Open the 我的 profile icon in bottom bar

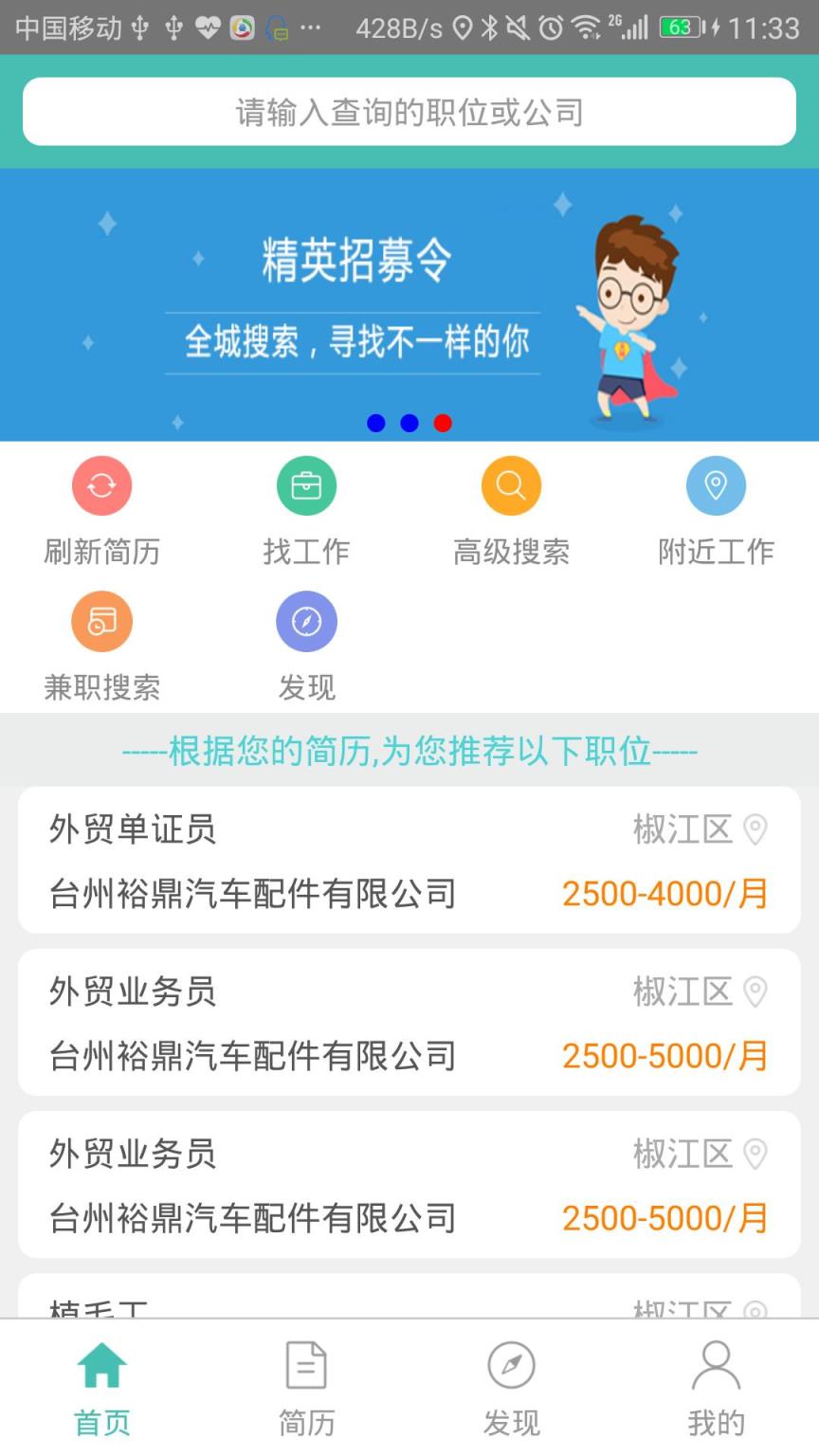pyautogui.click(x=716, y=1384)
